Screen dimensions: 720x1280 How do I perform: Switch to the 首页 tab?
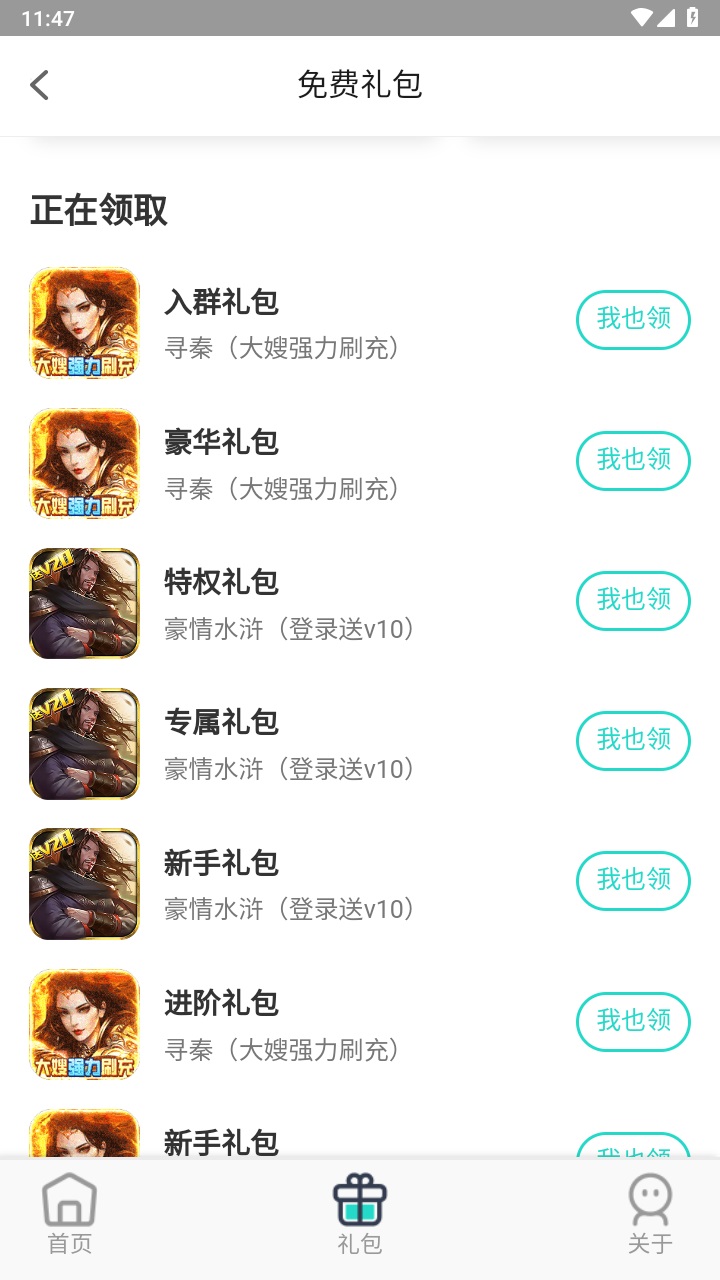click(x=68, y=1215)
